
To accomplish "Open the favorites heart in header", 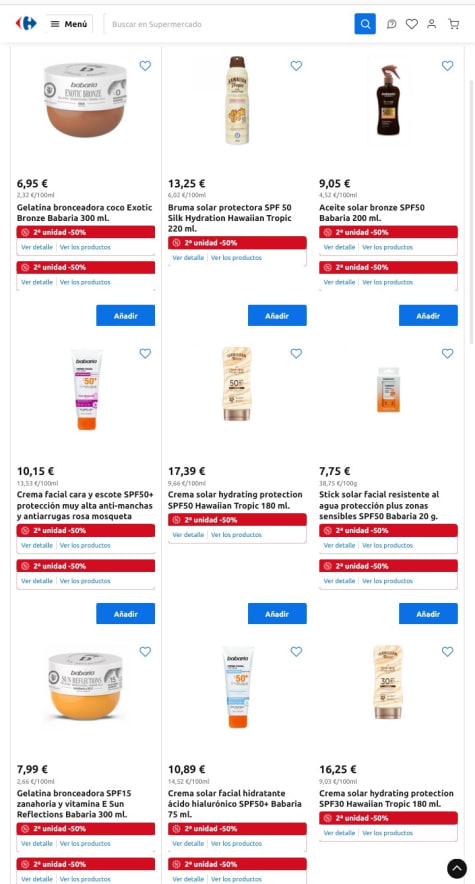I will 412,24.
